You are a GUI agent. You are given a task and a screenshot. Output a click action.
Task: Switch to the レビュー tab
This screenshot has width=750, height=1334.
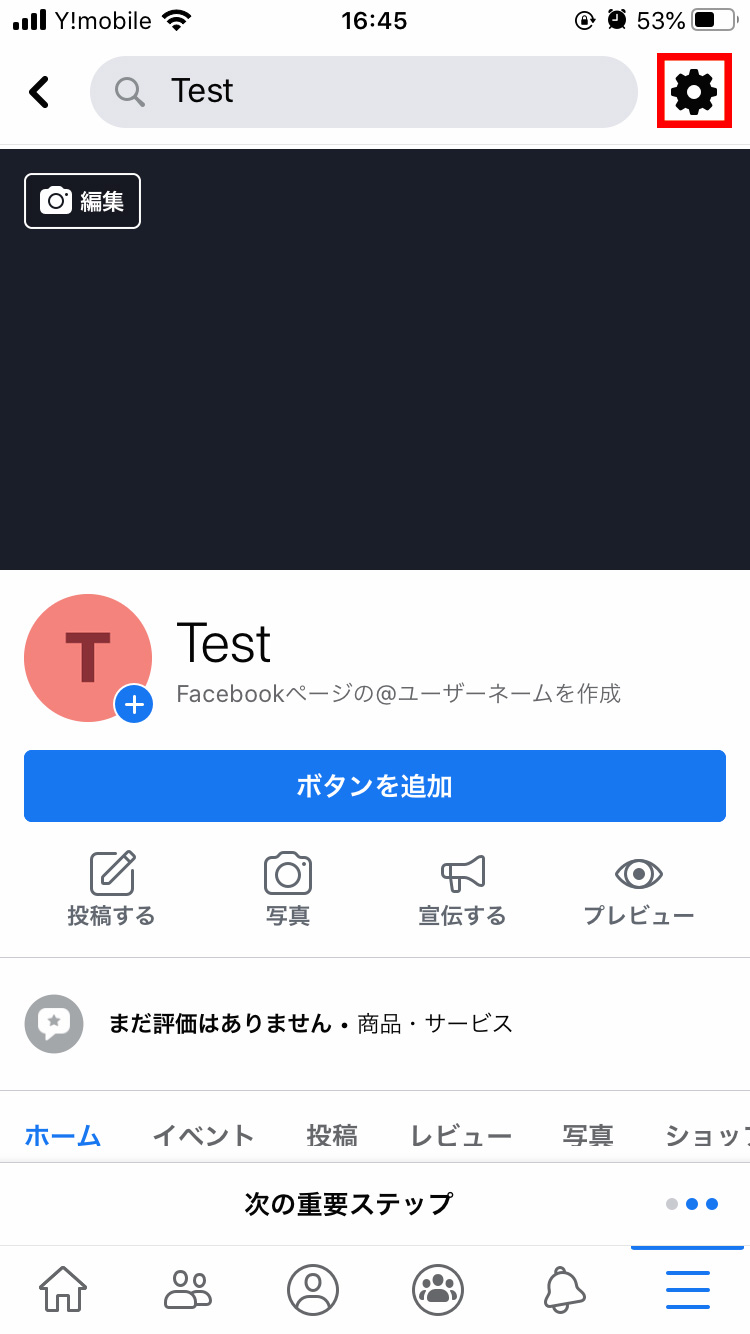click(461, 1136)
